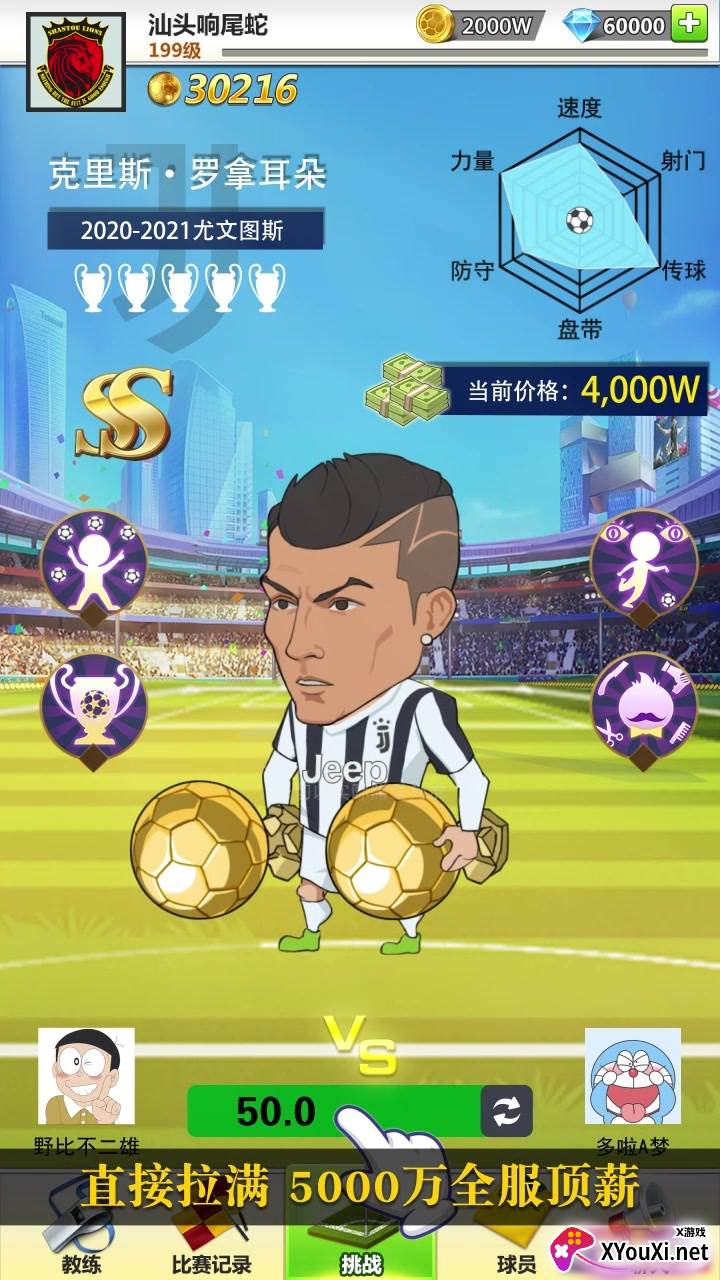Image resolution: width=720 pixels, height=1280 pixels.
Task: View 多啦A梦 opponent avatar
Action: click(632, 1078)
